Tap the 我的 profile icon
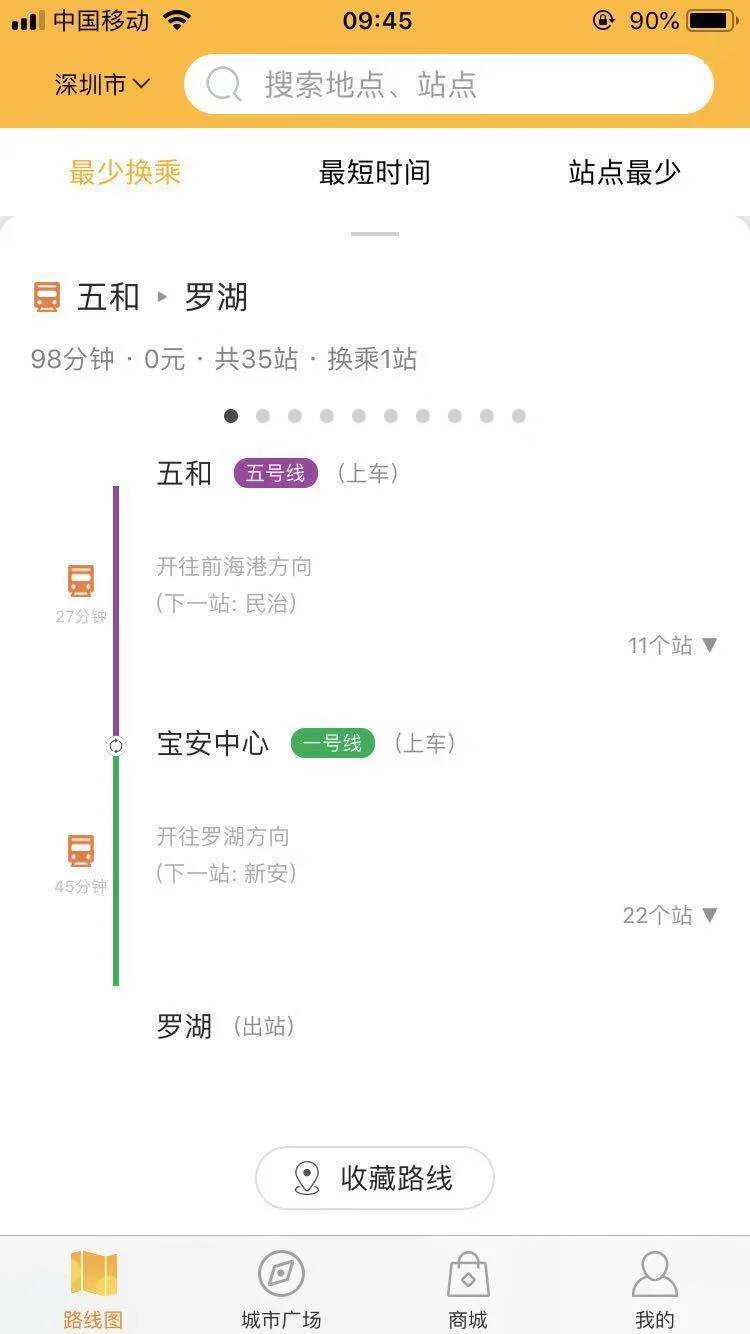This screenshot has height=1334, width=750. 655,1272
